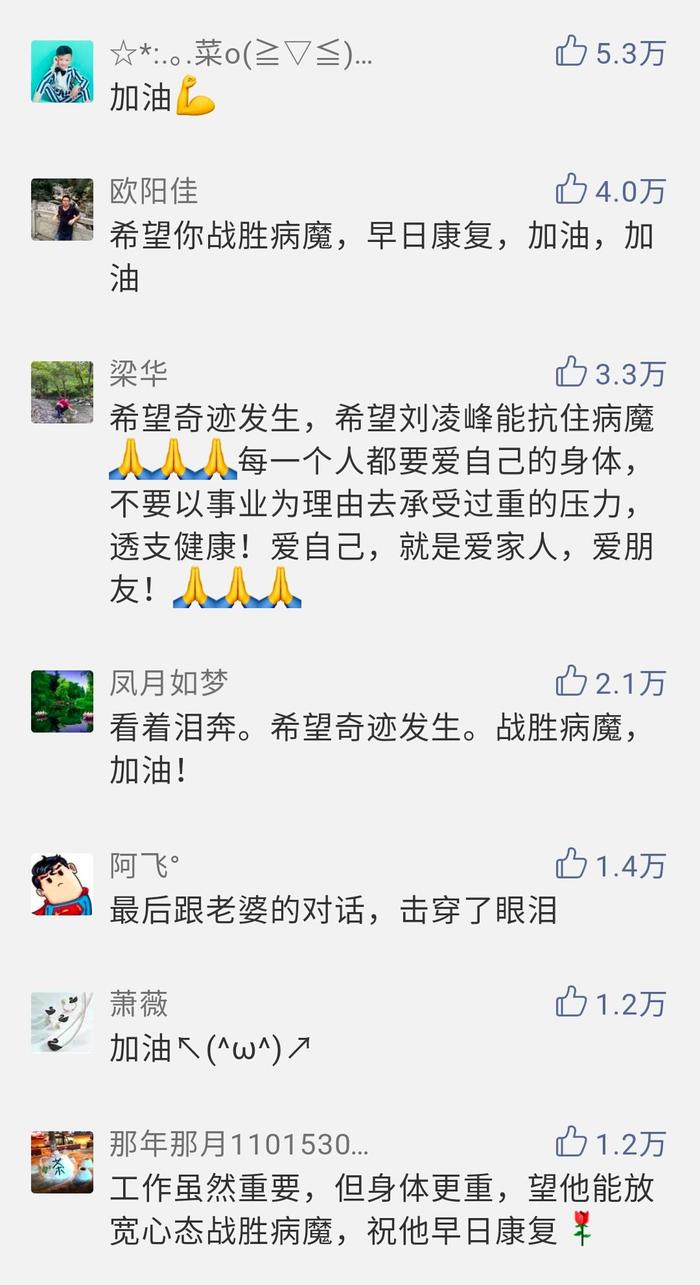Viewport: 700px width, 1285px height.
Task: Open 欧阳佳's profile avatar
Action: click(62, 210)
